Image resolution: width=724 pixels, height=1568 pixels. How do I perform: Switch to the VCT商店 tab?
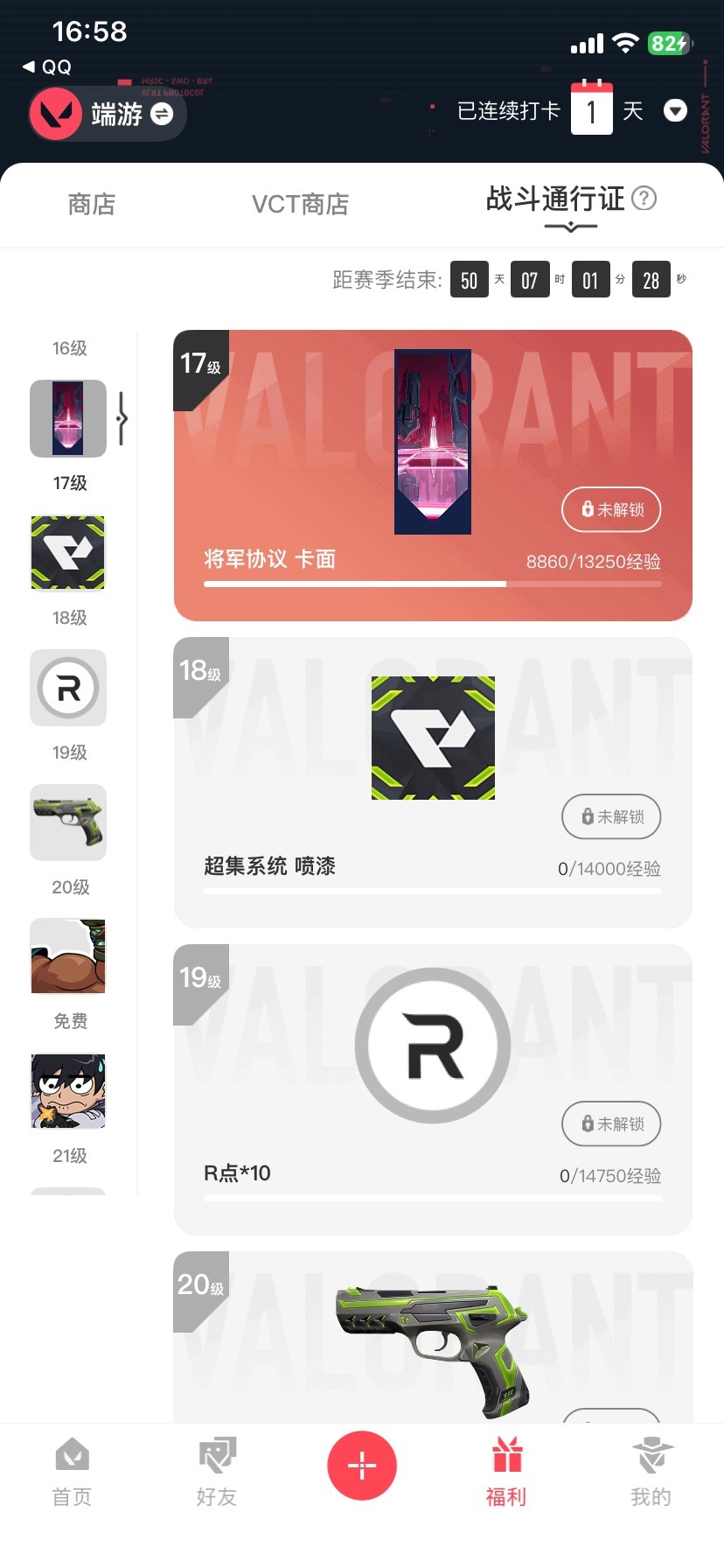point(300,205)
